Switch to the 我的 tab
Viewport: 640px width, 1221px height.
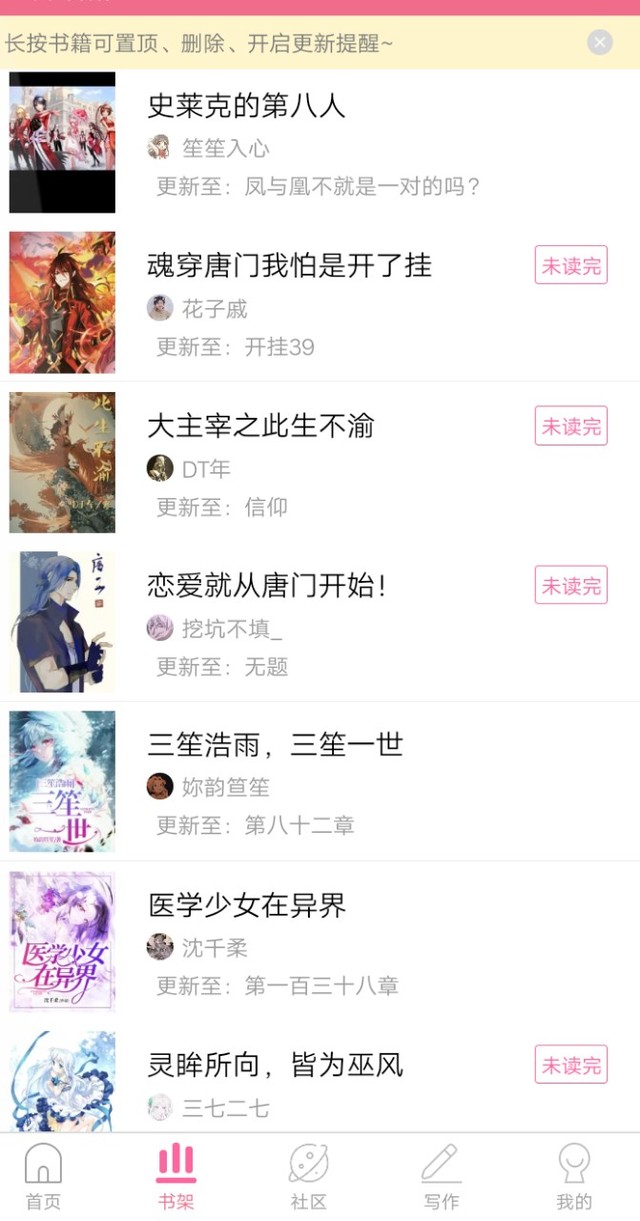pos(574,1177)
